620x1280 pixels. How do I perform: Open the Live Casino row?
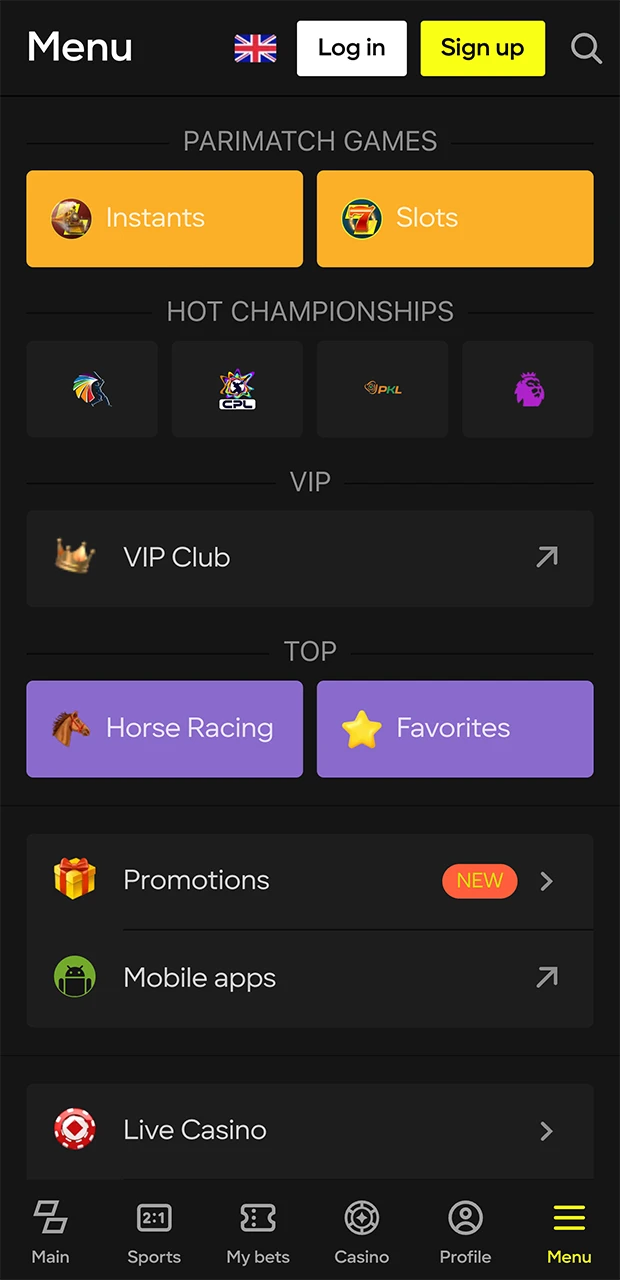pos(310,1130)
